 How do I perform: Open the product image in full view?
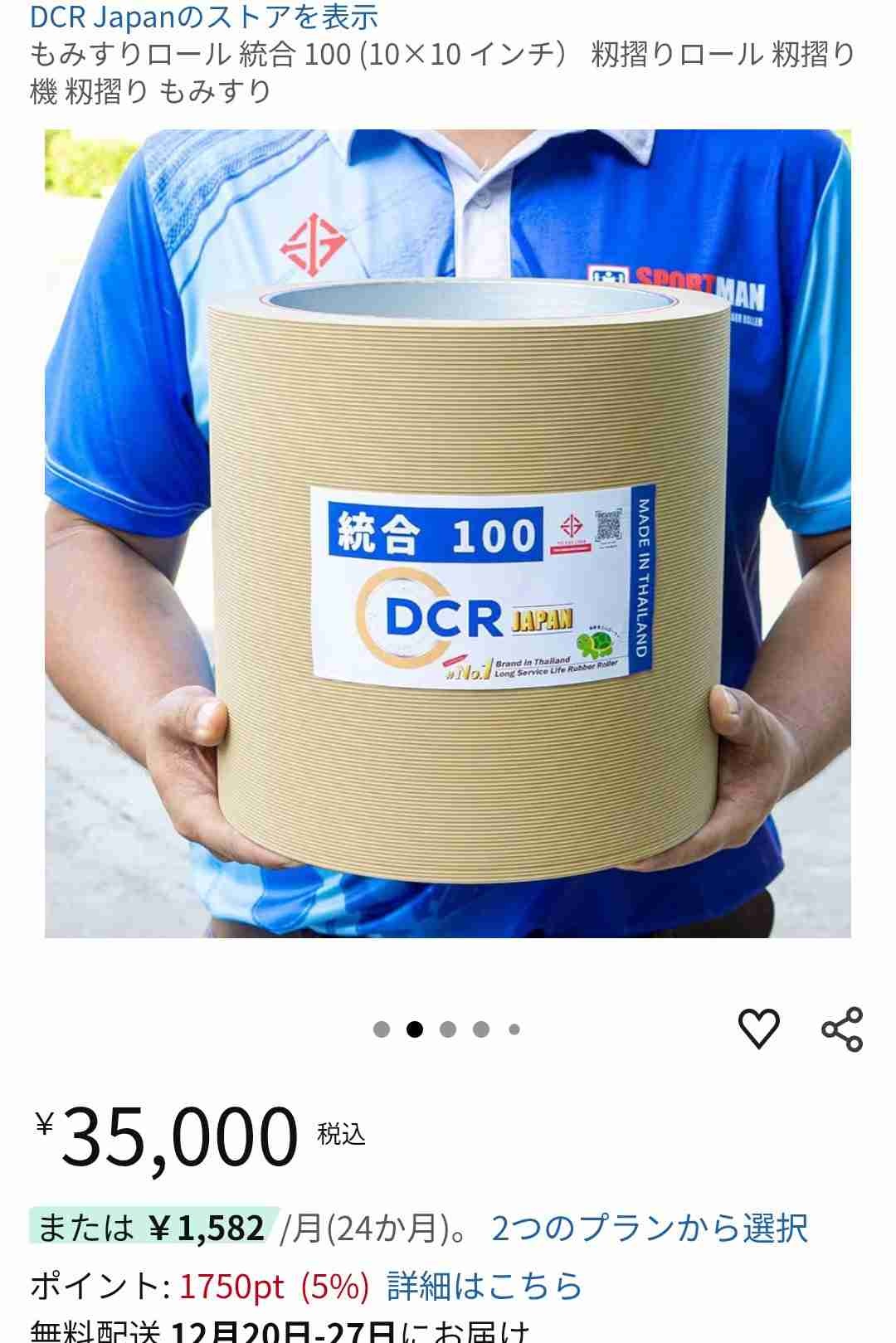coord(448,533)
